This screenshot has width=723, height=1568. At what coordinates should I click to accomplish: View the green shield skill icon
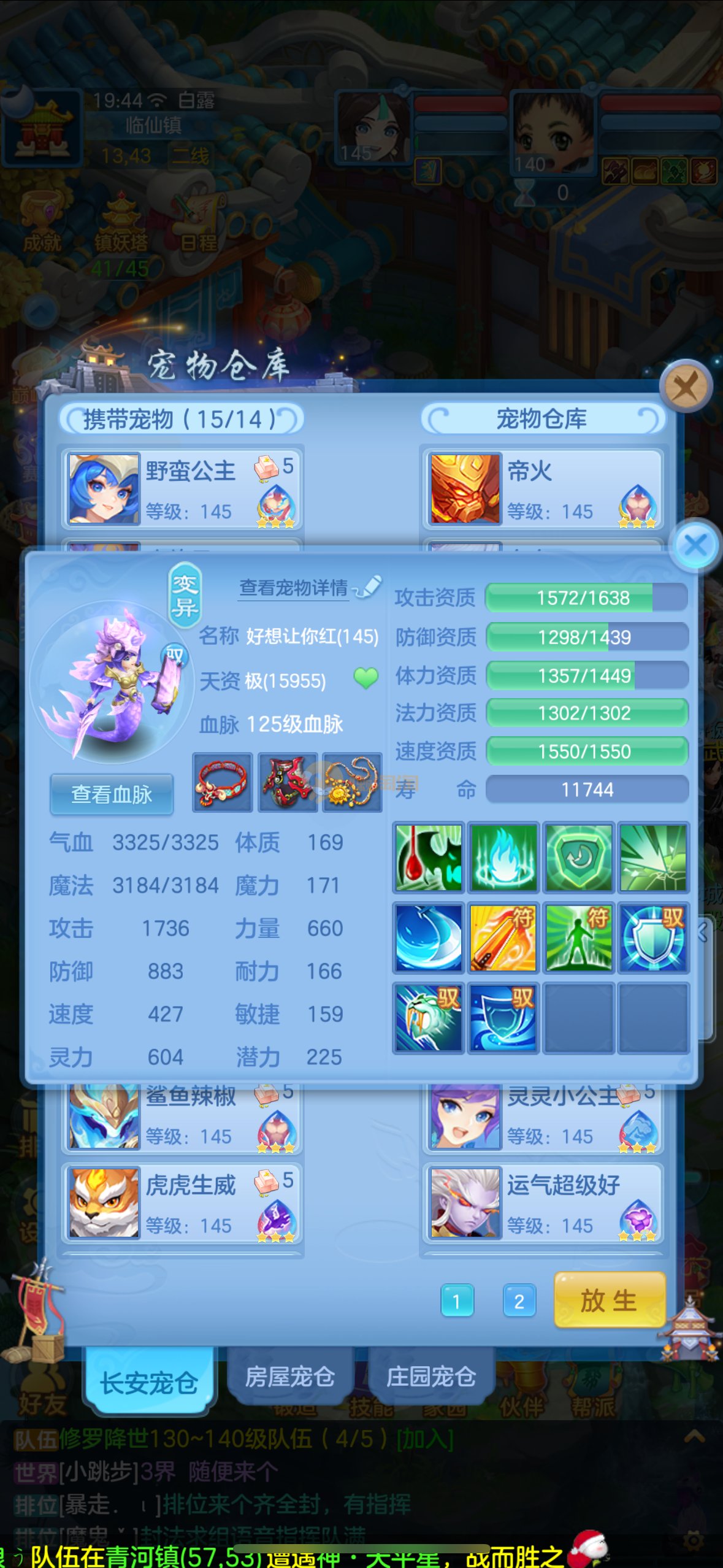pyautogui.click(x=578, y=857)
